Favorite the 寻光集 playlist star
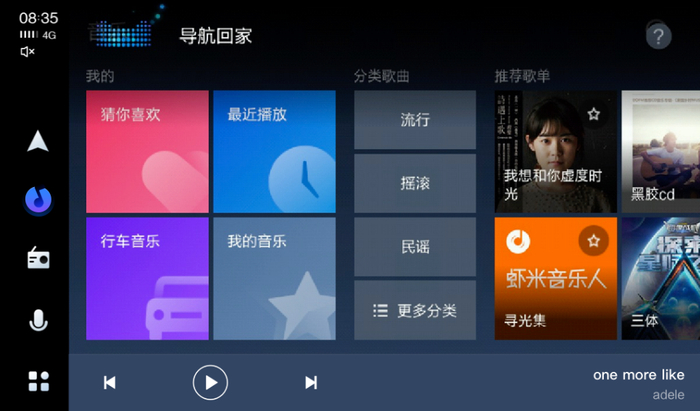Image resolution: width=700 pixels, height=411 pixels. [x=593, y=241]
